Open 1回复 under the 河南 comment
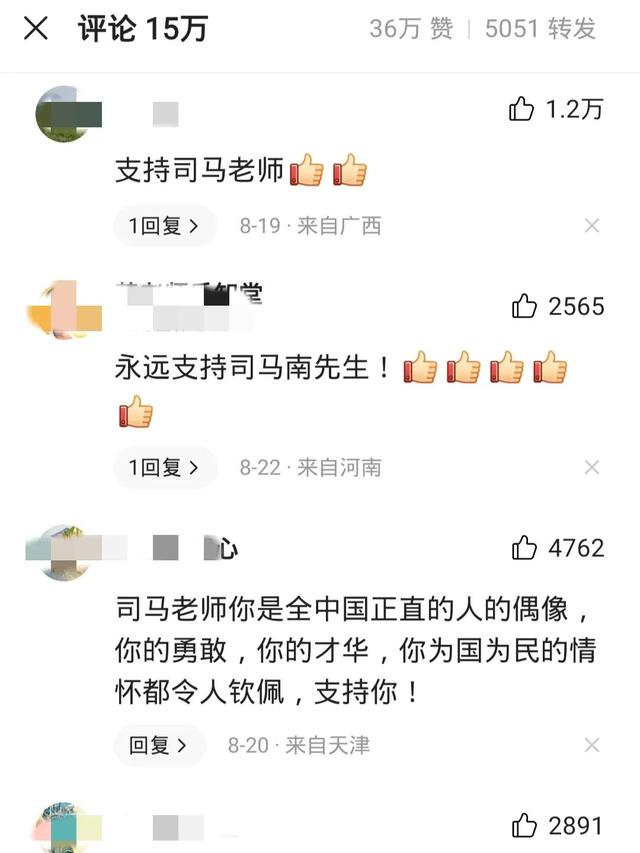Viewport: 640px width, 853px height. click(x=165, y=467)
